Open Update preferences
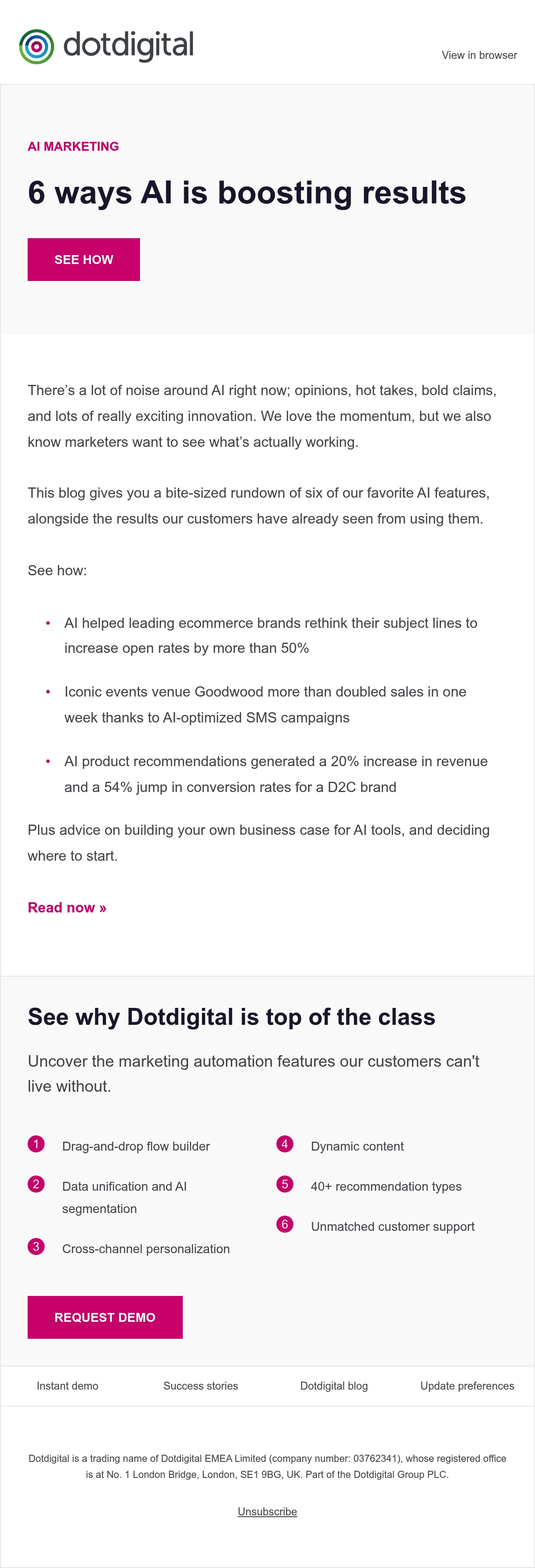This screenshot has height=1568, width=535. tap(467, 1386)
